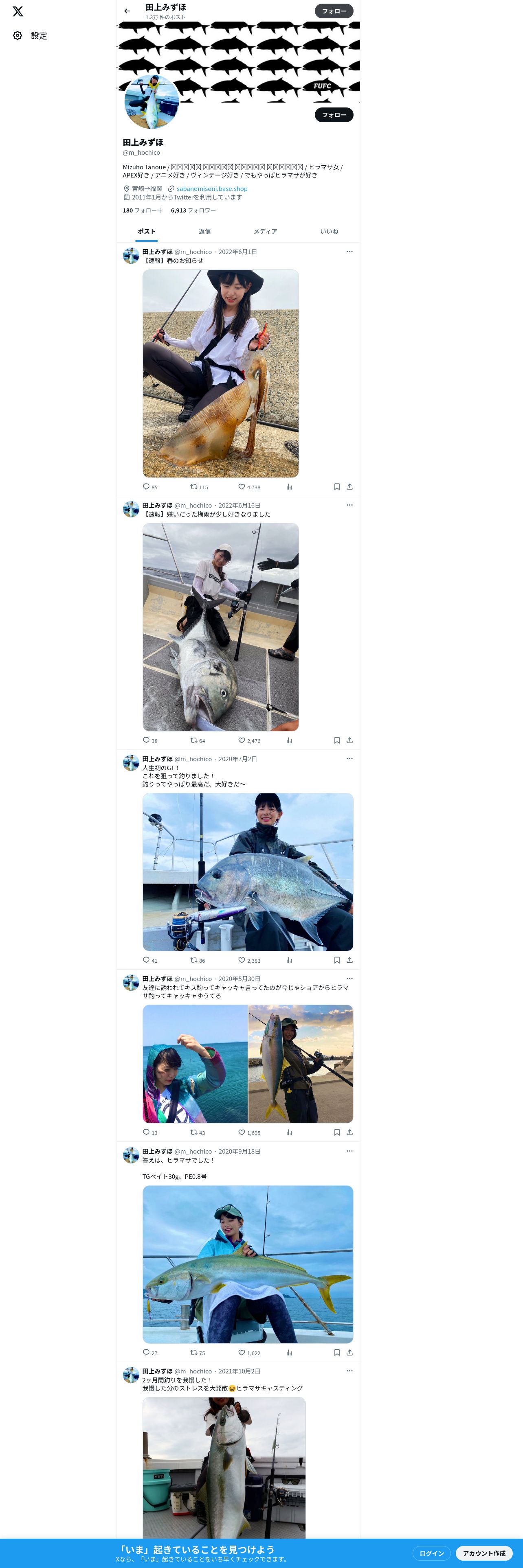Open the X logo home
This screenshot has width=523, height=1568.
tap(18, 11)
